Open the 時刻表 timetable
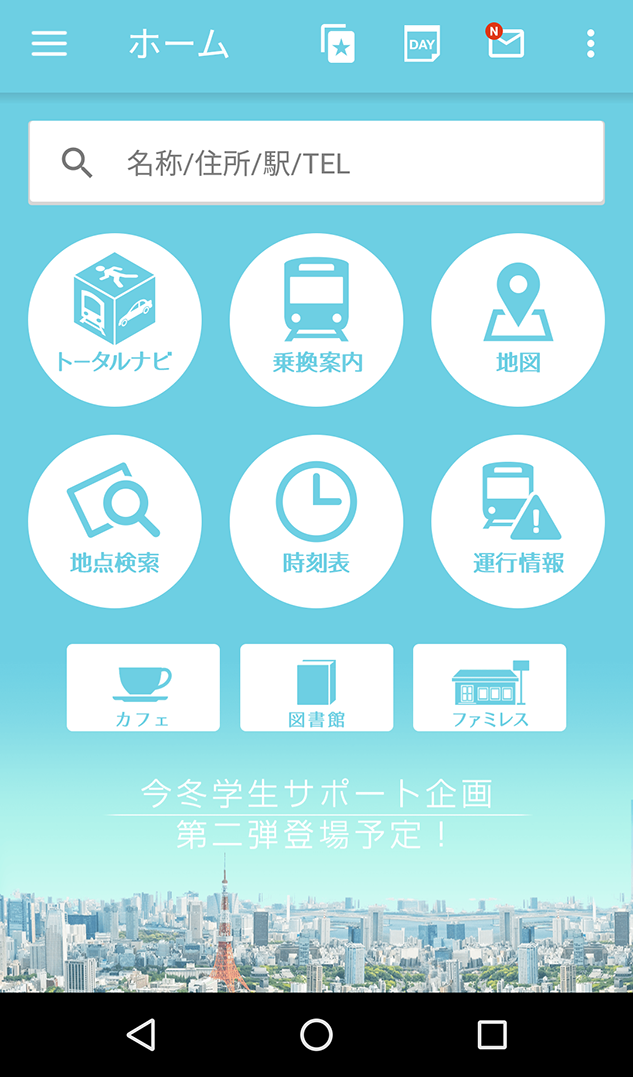Viewport: 633px width, 1077px height. tap(316, 521)
